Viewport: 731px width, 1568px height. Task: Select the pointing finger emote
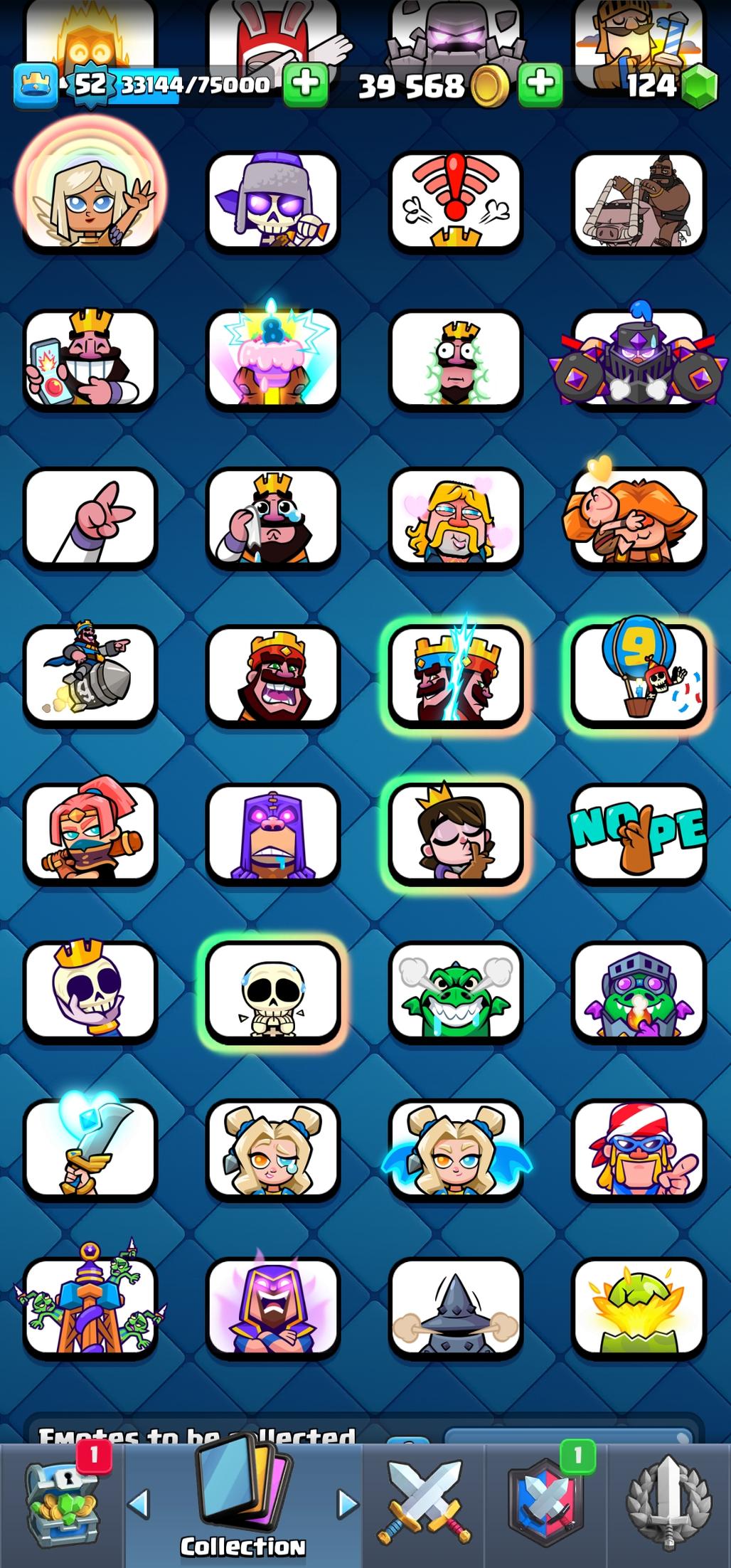coord(90,517)
